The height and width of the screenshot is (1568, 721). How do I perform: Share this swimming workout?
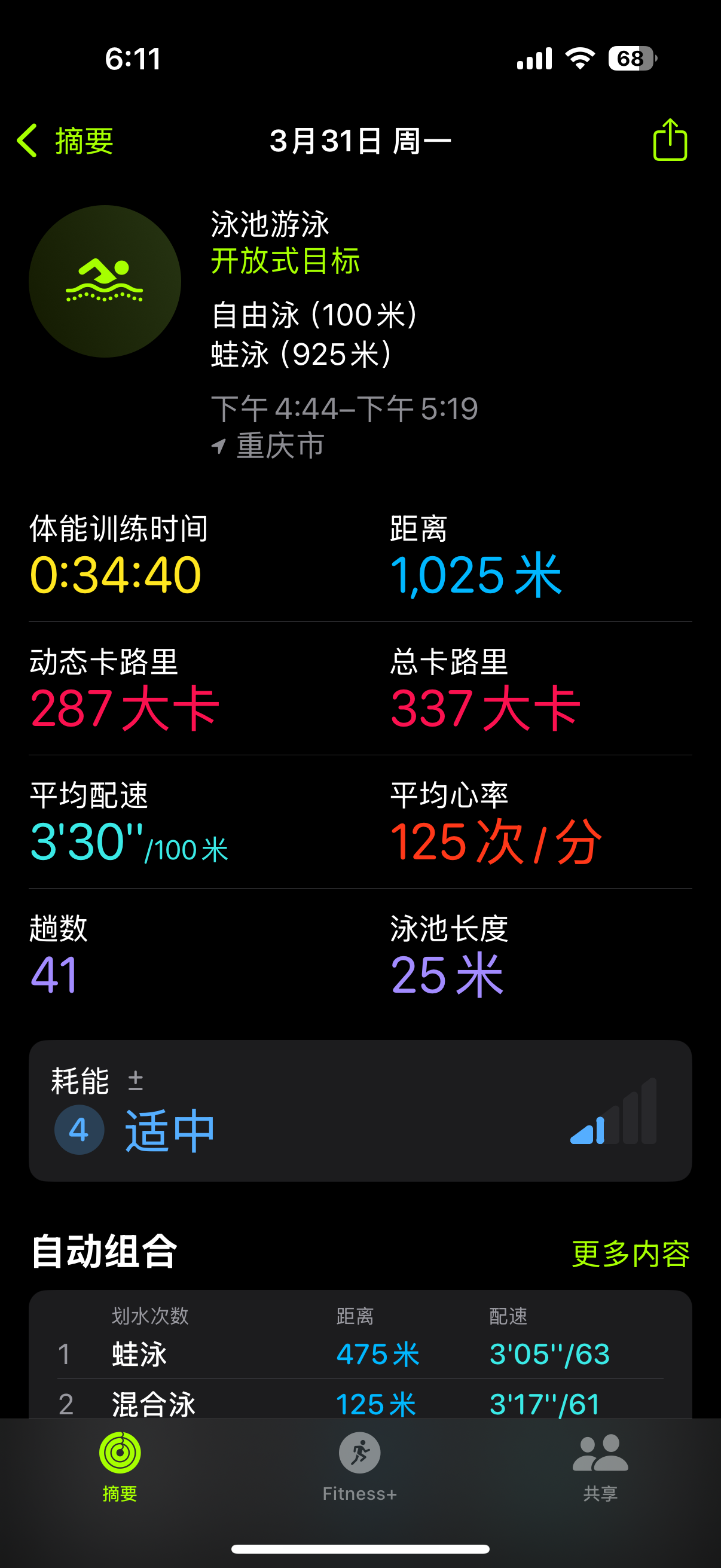pyautogui.click(x=670, y=139)
